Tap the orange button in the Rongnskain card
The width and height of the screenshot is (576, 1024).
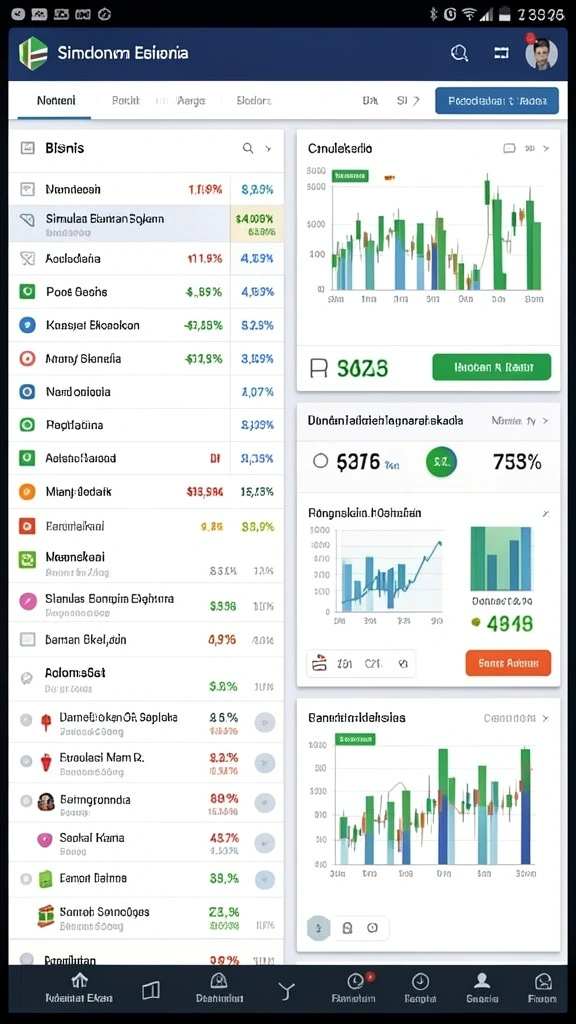pyautogui.click(x=508, y=663)
